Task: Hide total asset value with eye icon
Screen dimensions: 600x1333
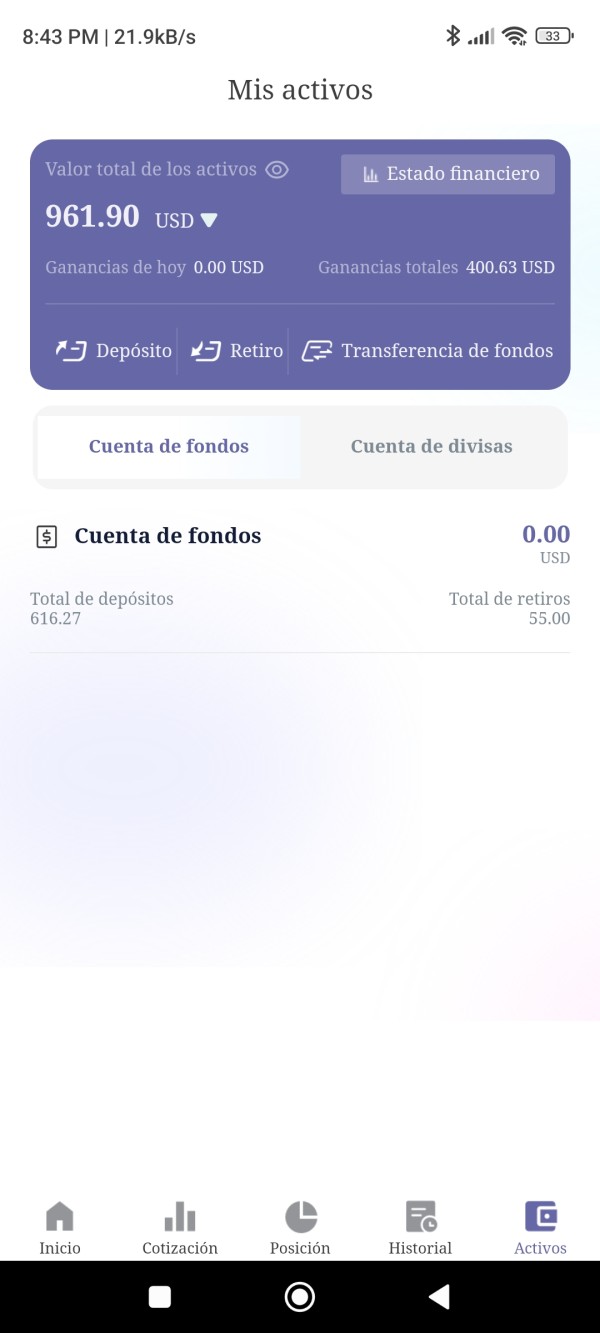Action: [x=277, y=170]
